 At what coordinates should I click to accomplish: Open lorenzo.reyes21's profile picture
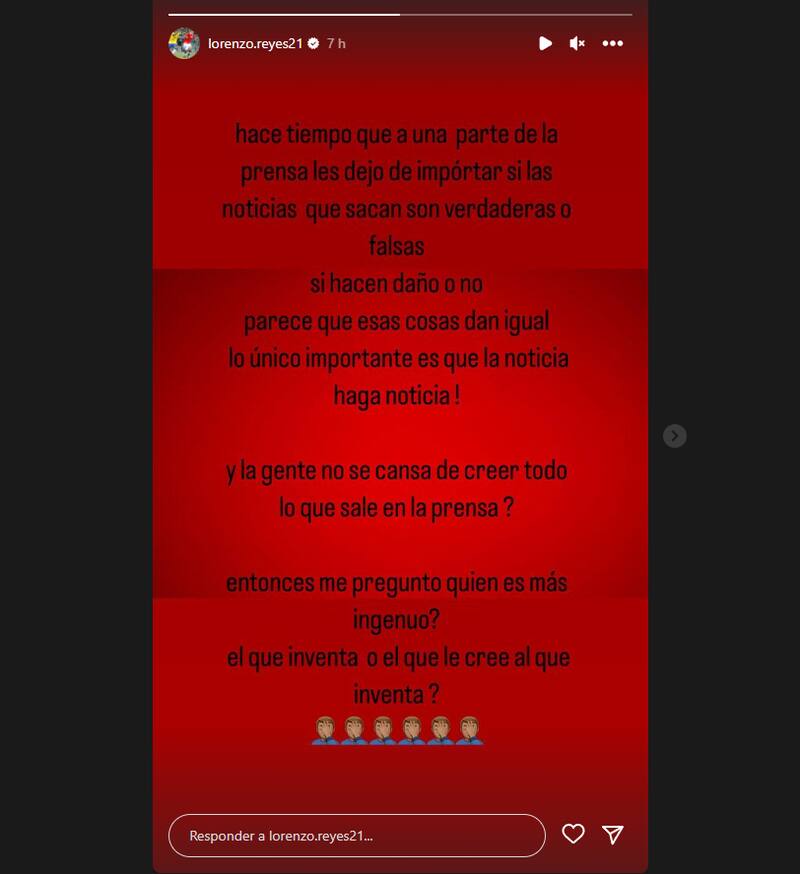(x=184, y=43)
